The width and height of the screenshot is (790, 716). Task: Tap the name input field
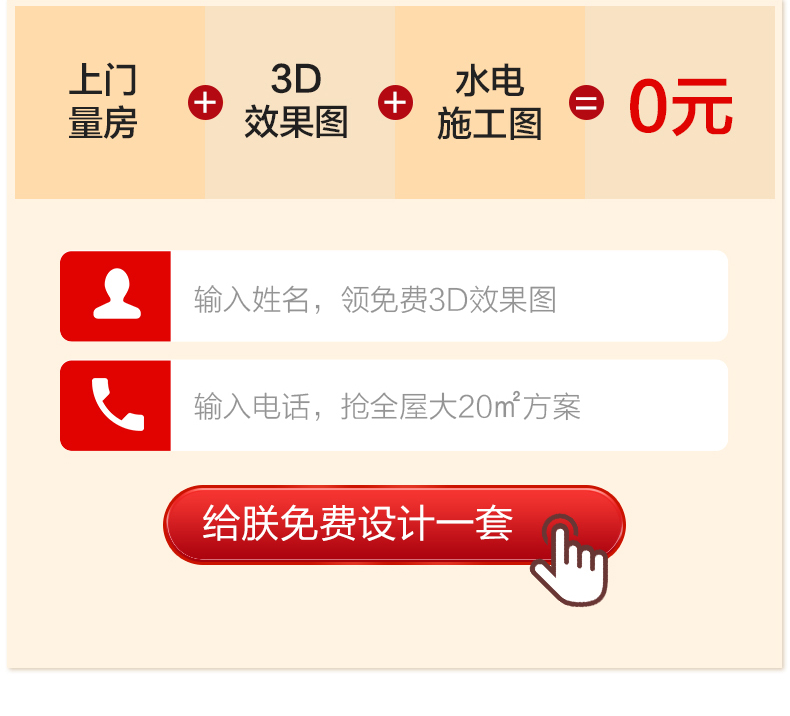(x=447, y=297)
